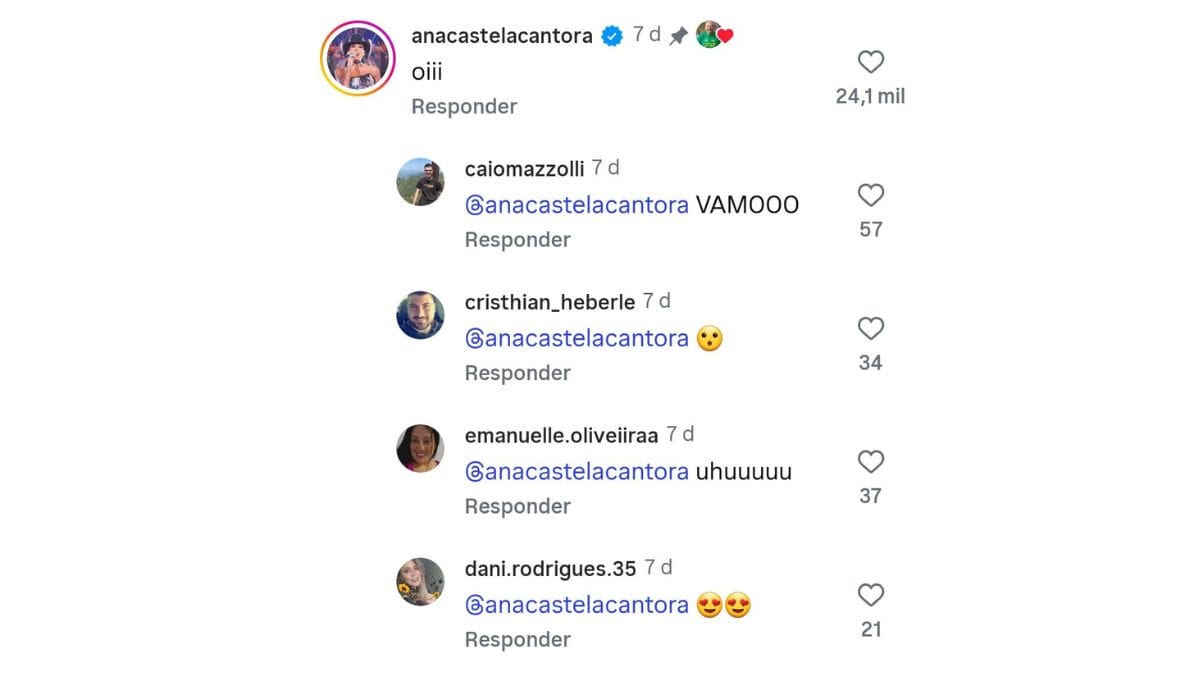1200x675 pixels.
Task: Like anacastelacantora's pinned comment
Action: (871, 62)
